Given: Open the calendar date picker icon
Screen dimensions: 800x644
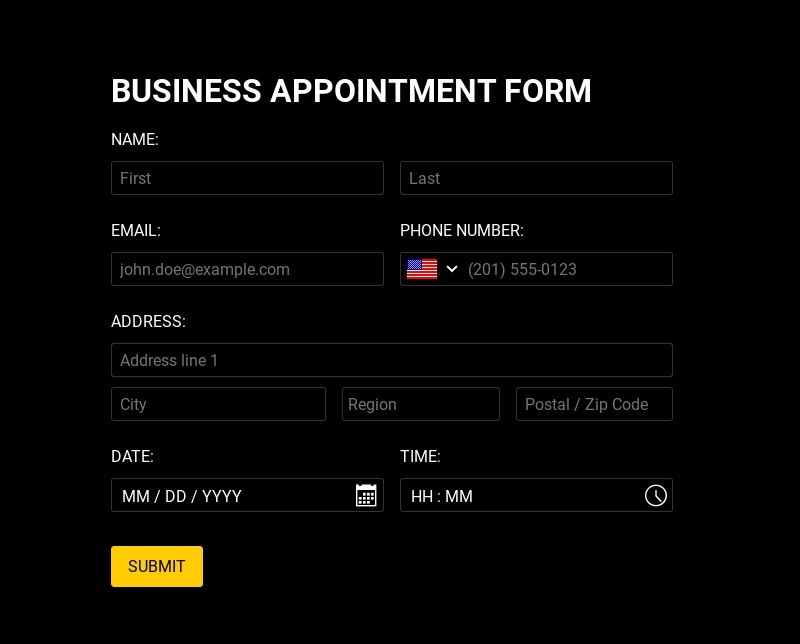Looking at the screenshot, I should (x=366, y=495).
